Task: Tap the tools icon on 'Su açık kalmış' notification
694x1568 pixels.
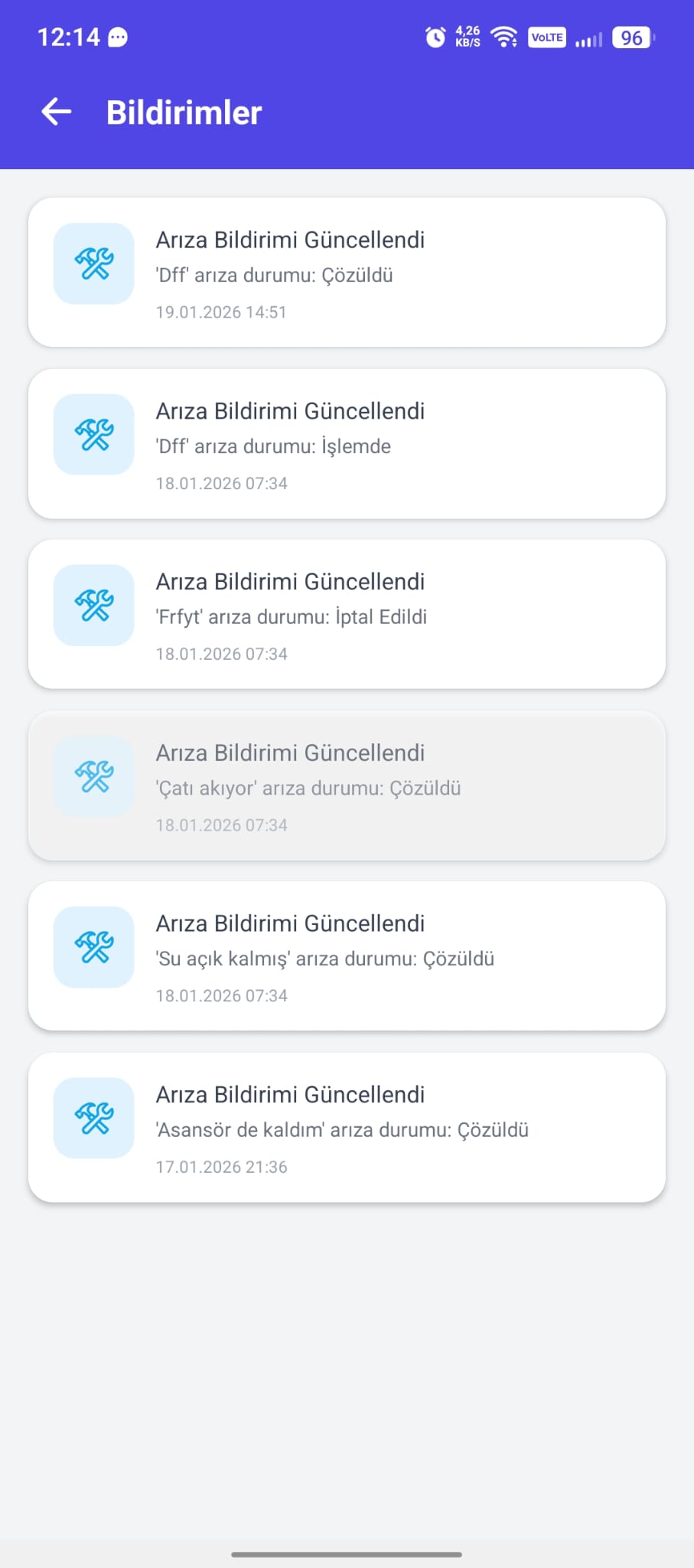Action: [x=93, y=947]
